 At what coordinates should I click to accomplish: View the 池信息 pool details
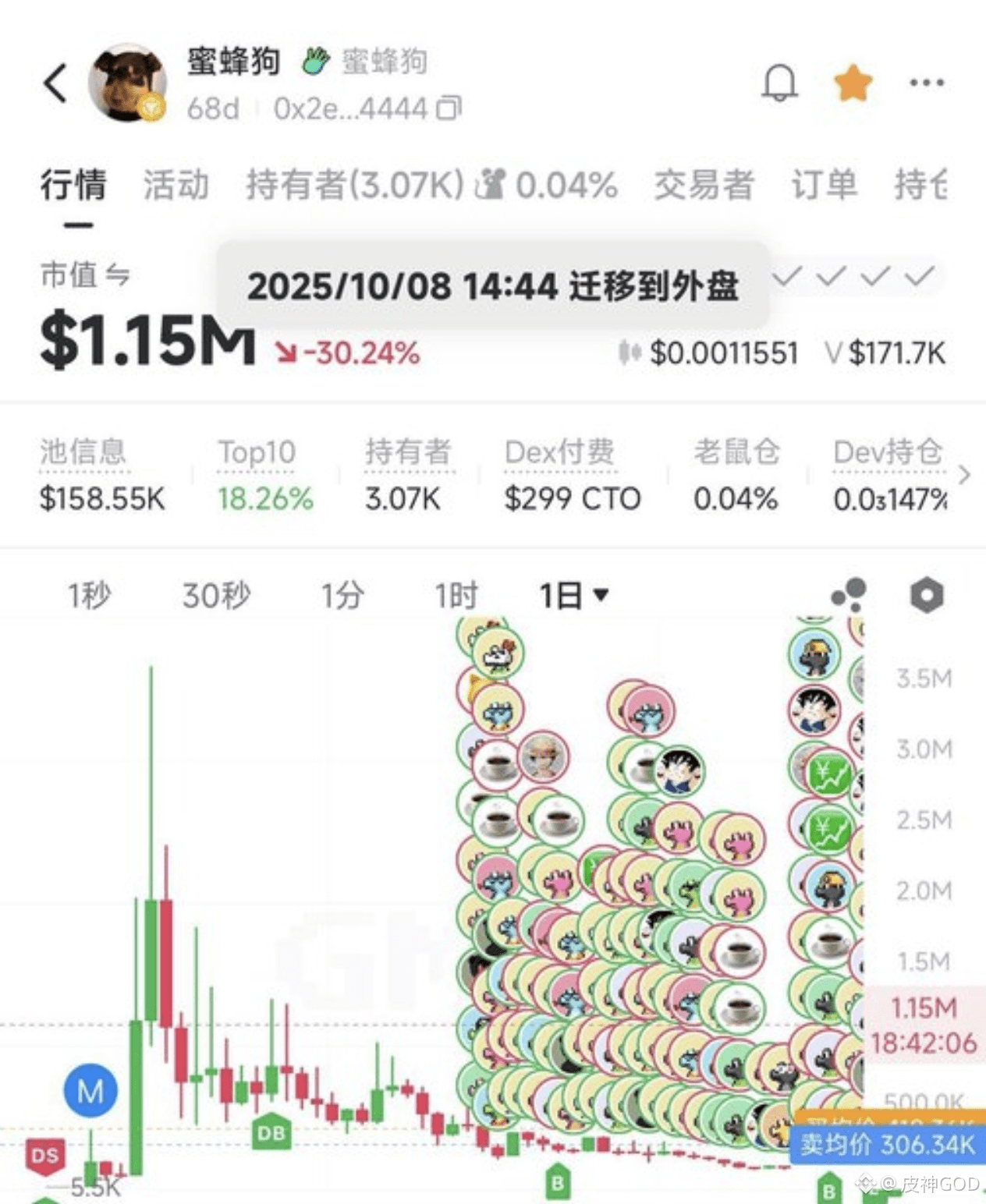pos(83,453)
